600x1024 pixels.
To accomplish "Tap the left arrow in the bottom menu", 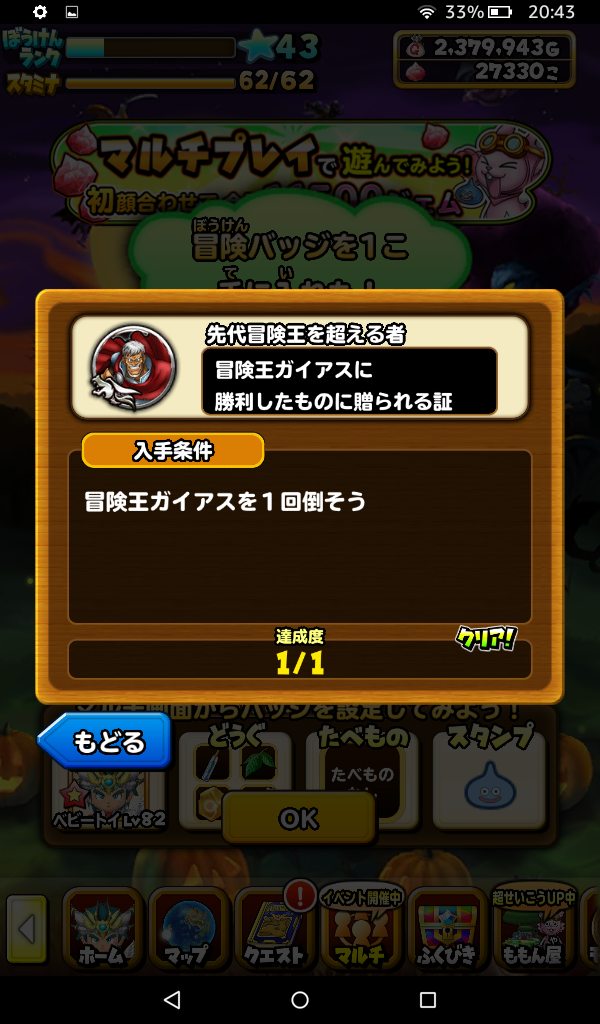I will (27, 930).
